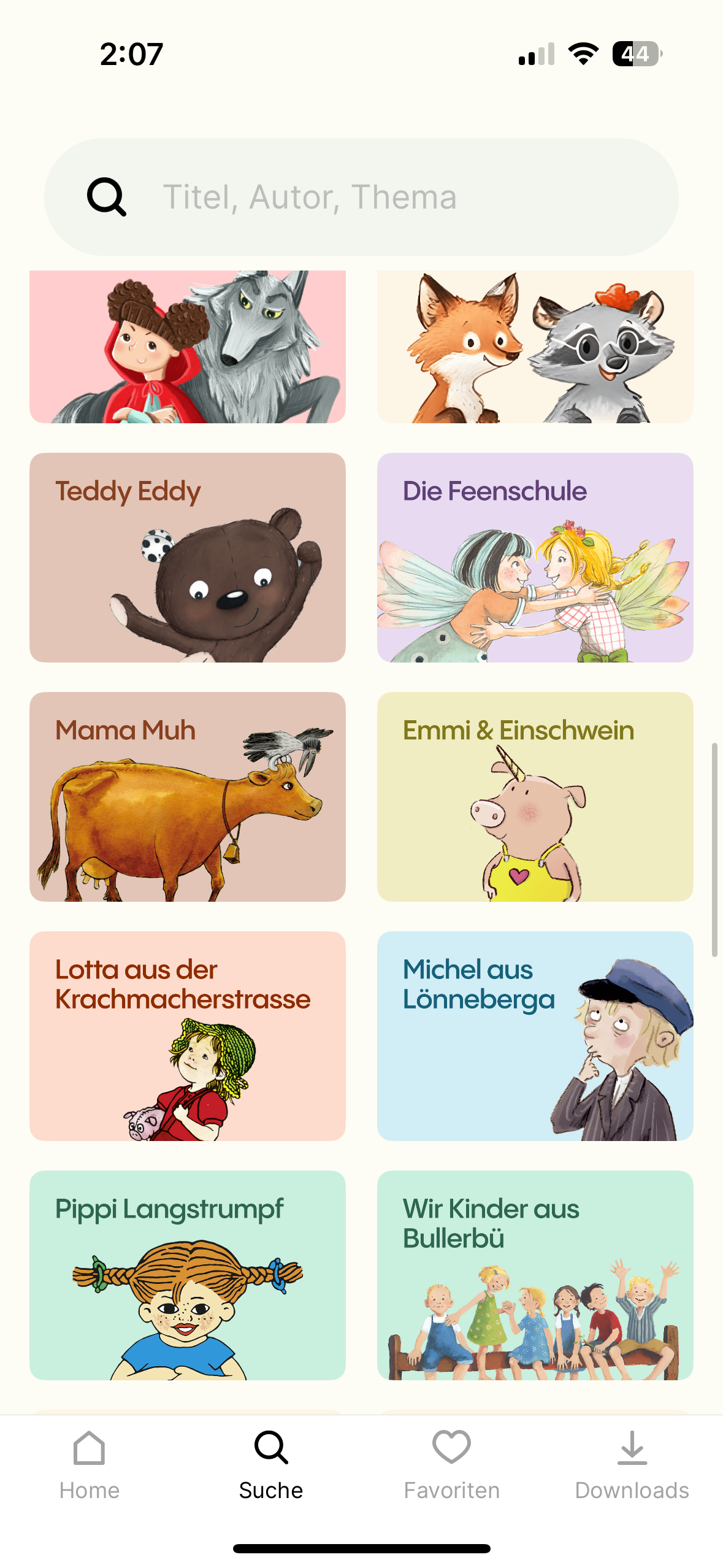723x1568 pixels.
Task: Open Lotta aus der Krachmacherstrasse
Action: coord(187,1036)
